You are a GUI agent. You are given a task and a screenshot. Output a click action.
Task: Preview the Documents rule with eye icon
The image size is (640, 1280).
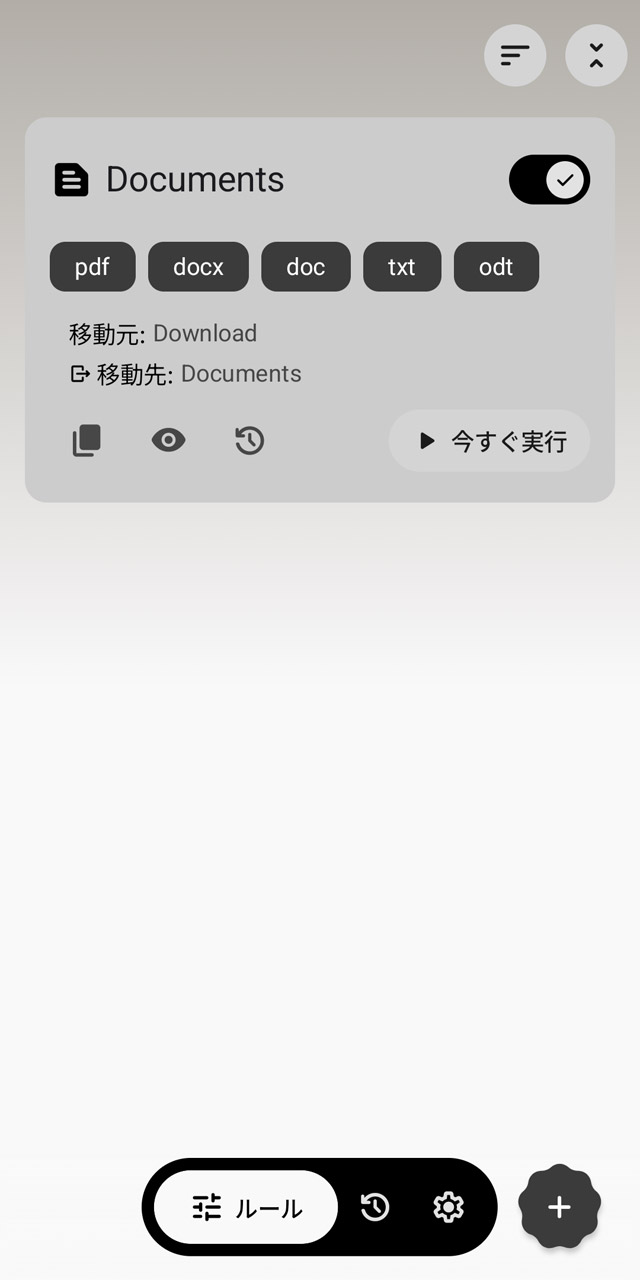click(x=168, y=441)
